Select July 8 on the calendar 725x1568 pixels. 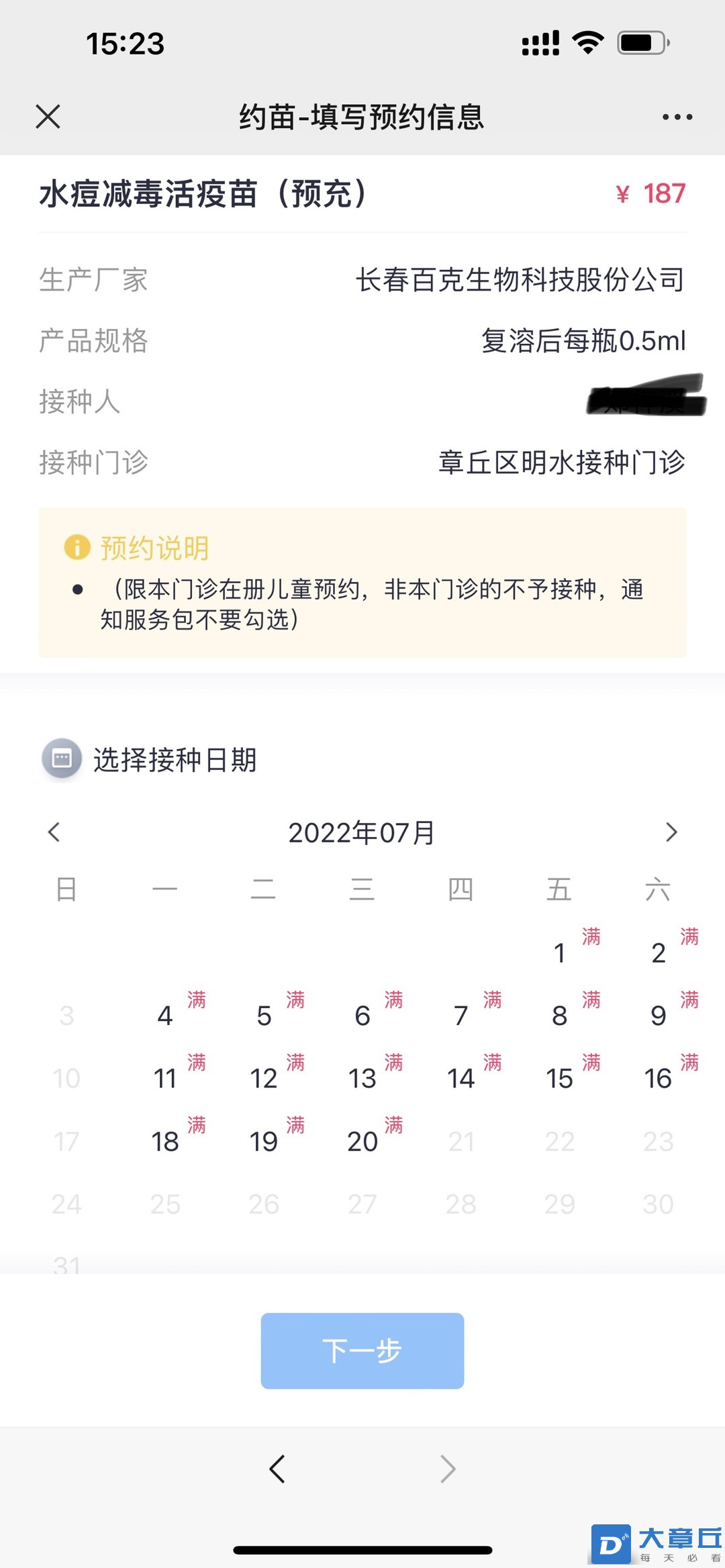pos(560,1016)
